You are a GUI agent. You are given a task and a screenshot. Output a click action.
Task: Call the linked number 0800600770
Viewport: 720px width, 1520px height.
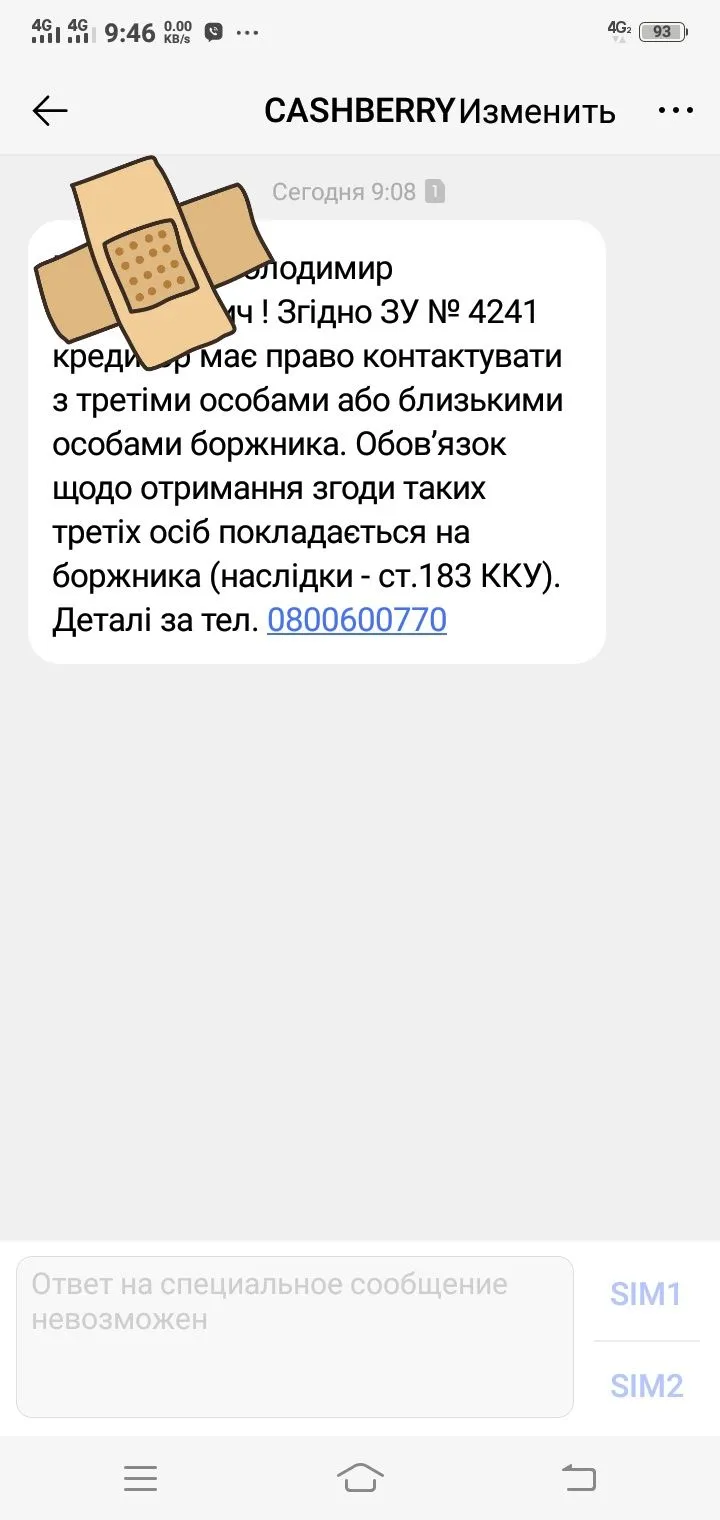(357, 621)
